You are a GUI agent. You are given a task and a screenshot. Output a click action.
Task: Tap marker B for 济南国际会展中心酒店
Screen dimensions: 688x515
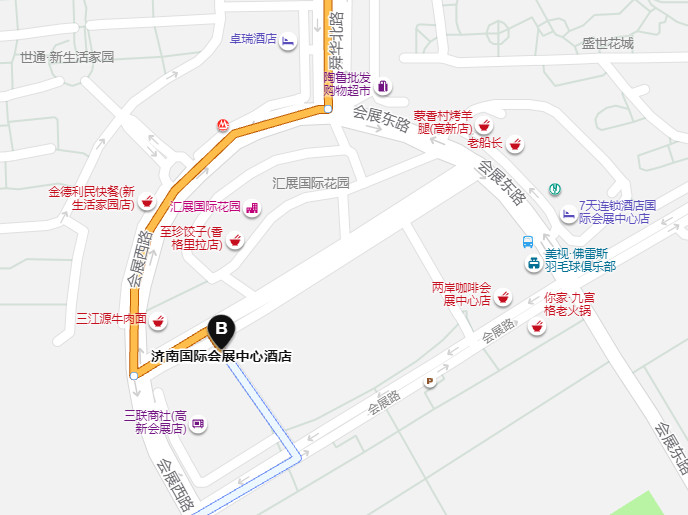pyautogui.click(x=221, y=329)
